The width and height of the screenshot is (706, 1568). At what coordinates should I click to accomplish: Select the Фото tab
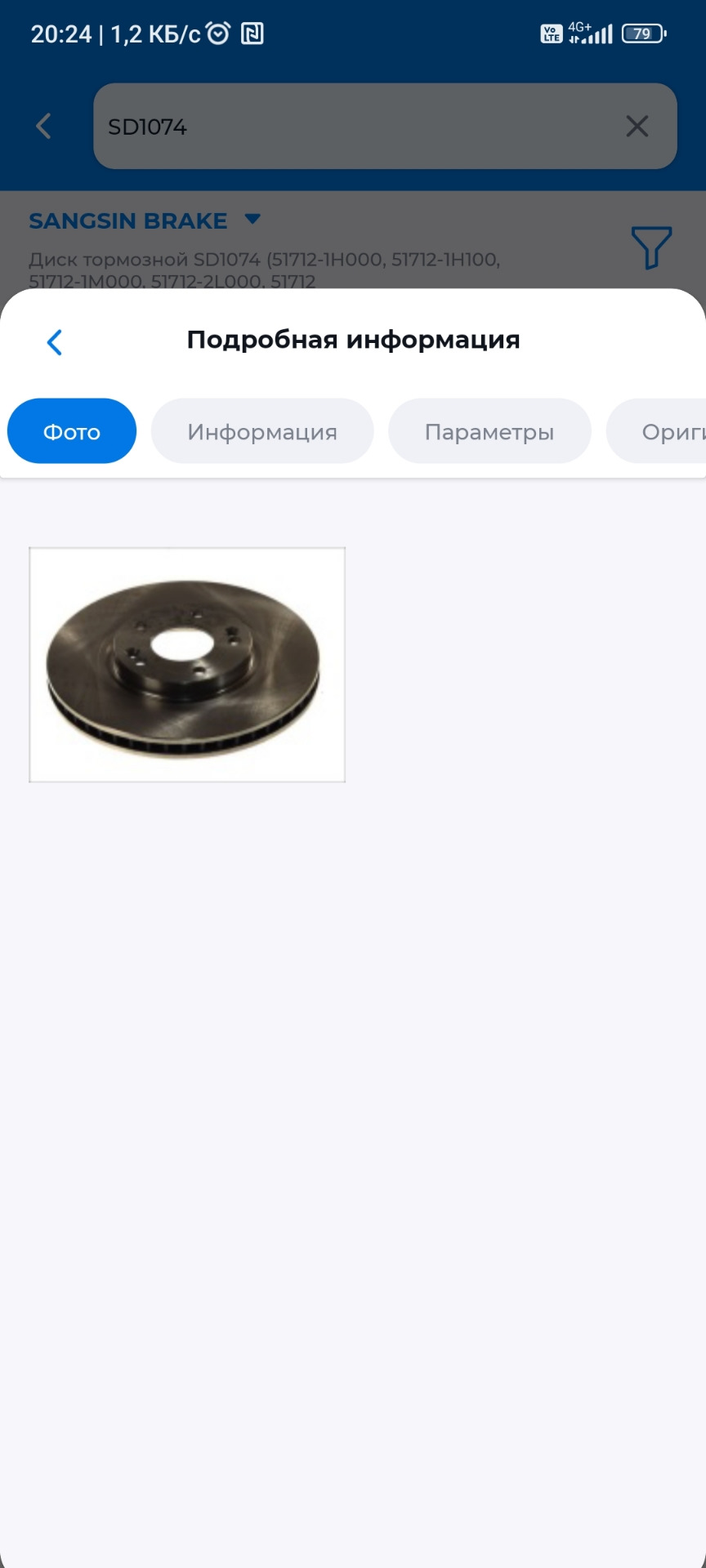72,431
